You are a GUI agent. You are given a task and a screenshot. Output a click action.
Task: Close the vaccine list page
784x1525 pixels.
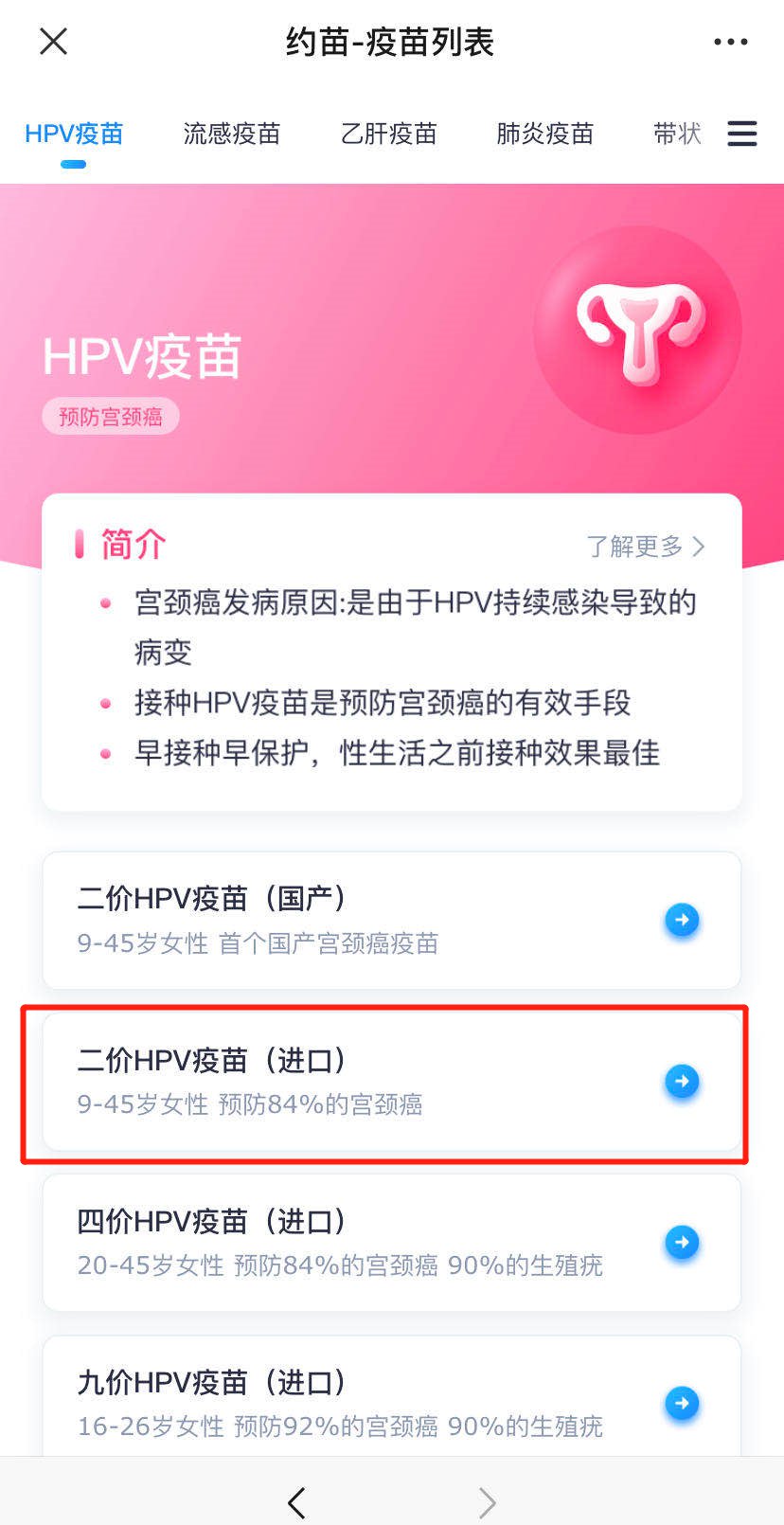coord(54,42)
